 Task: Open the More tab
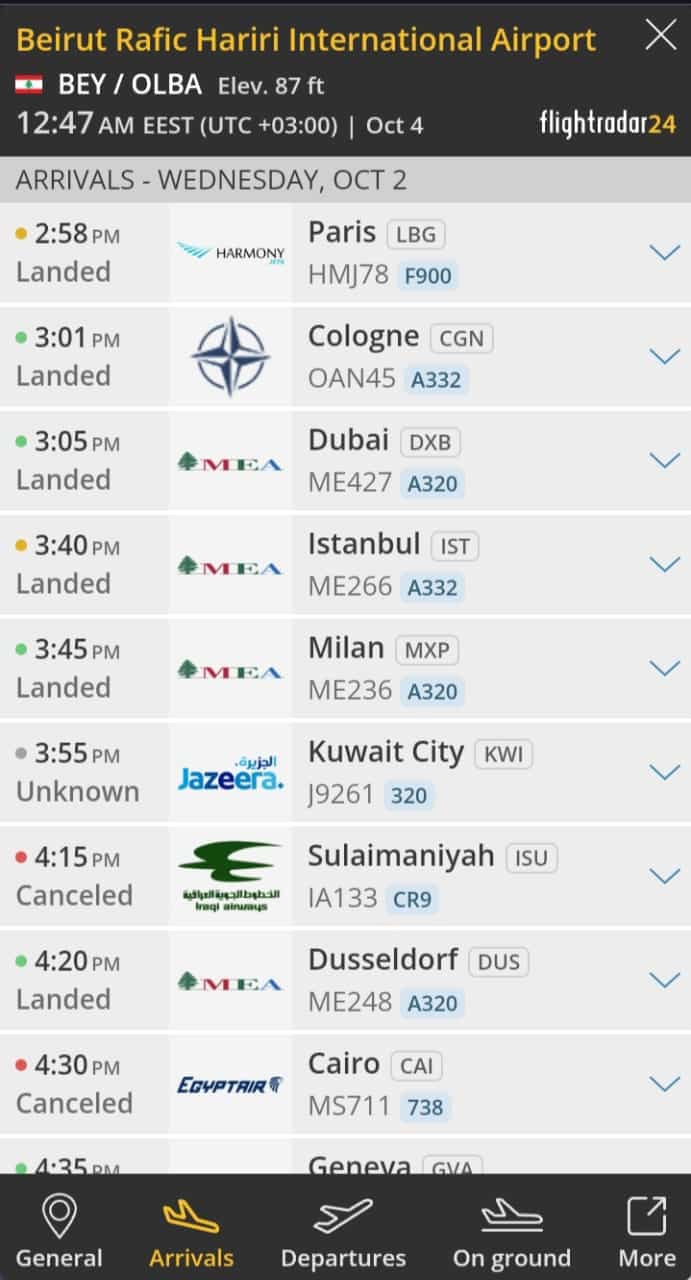point(647,1232)
